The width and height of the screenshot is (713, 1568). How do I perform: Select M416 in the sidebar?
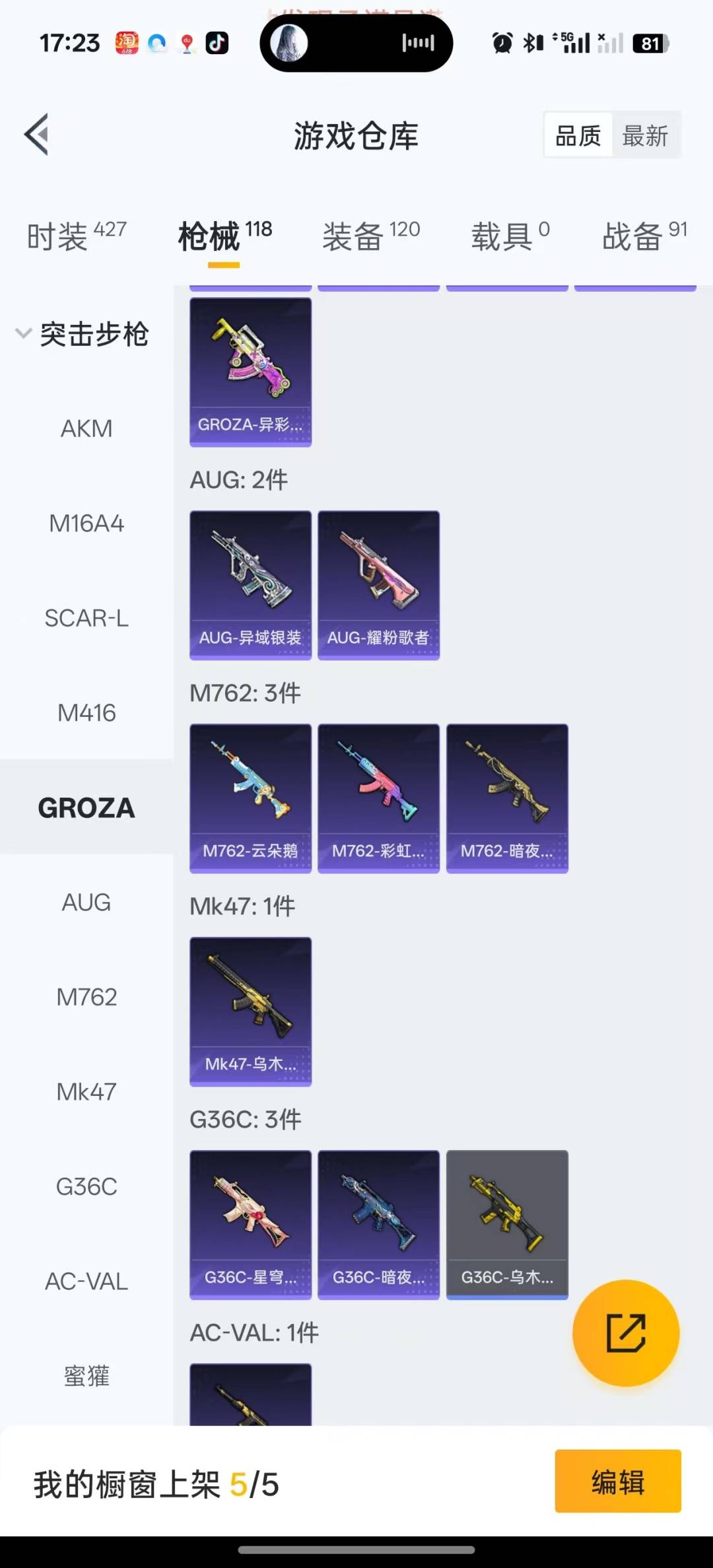[x=86, y=713]
